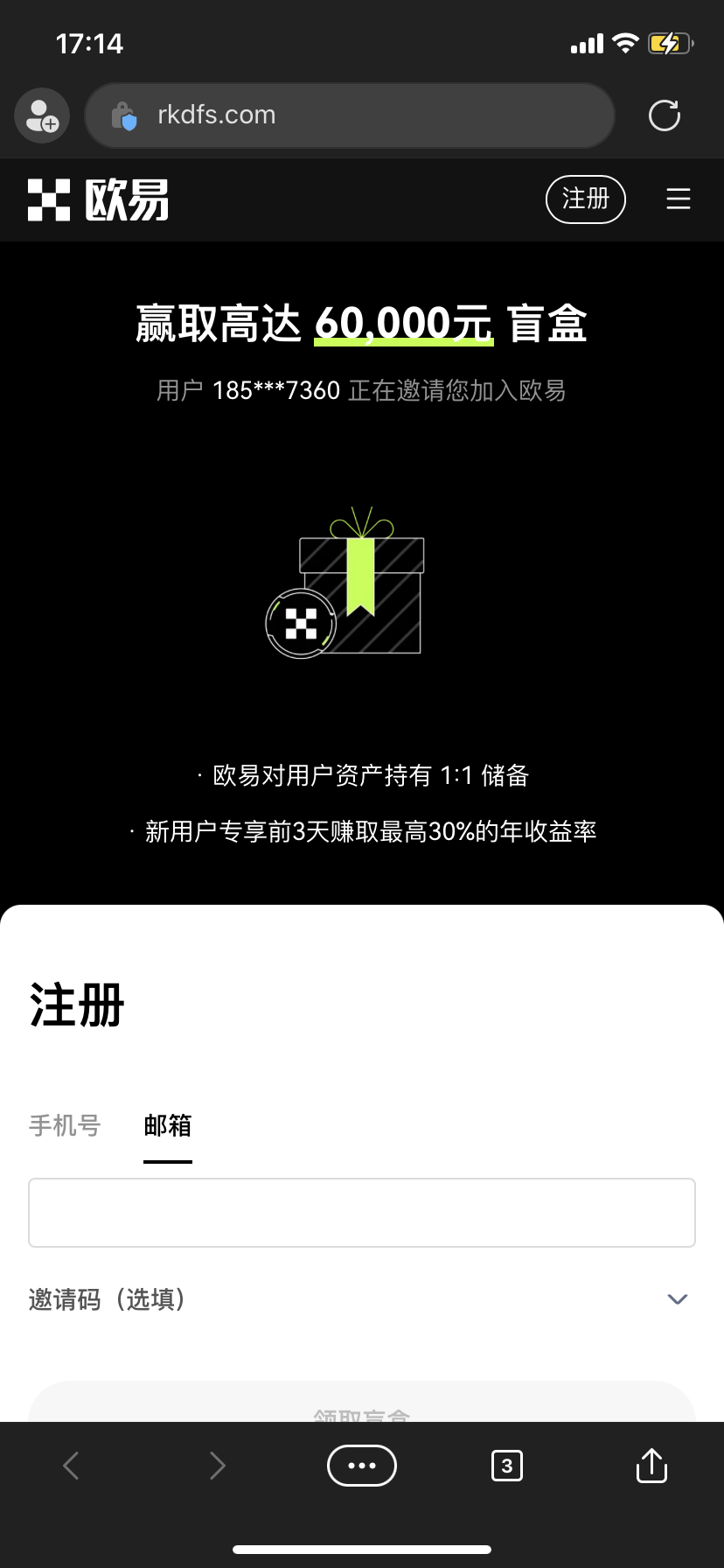Expand the 邀请码（选填）section
The width and height of the screenshot is (724, 1568).
pos(677,1299)
